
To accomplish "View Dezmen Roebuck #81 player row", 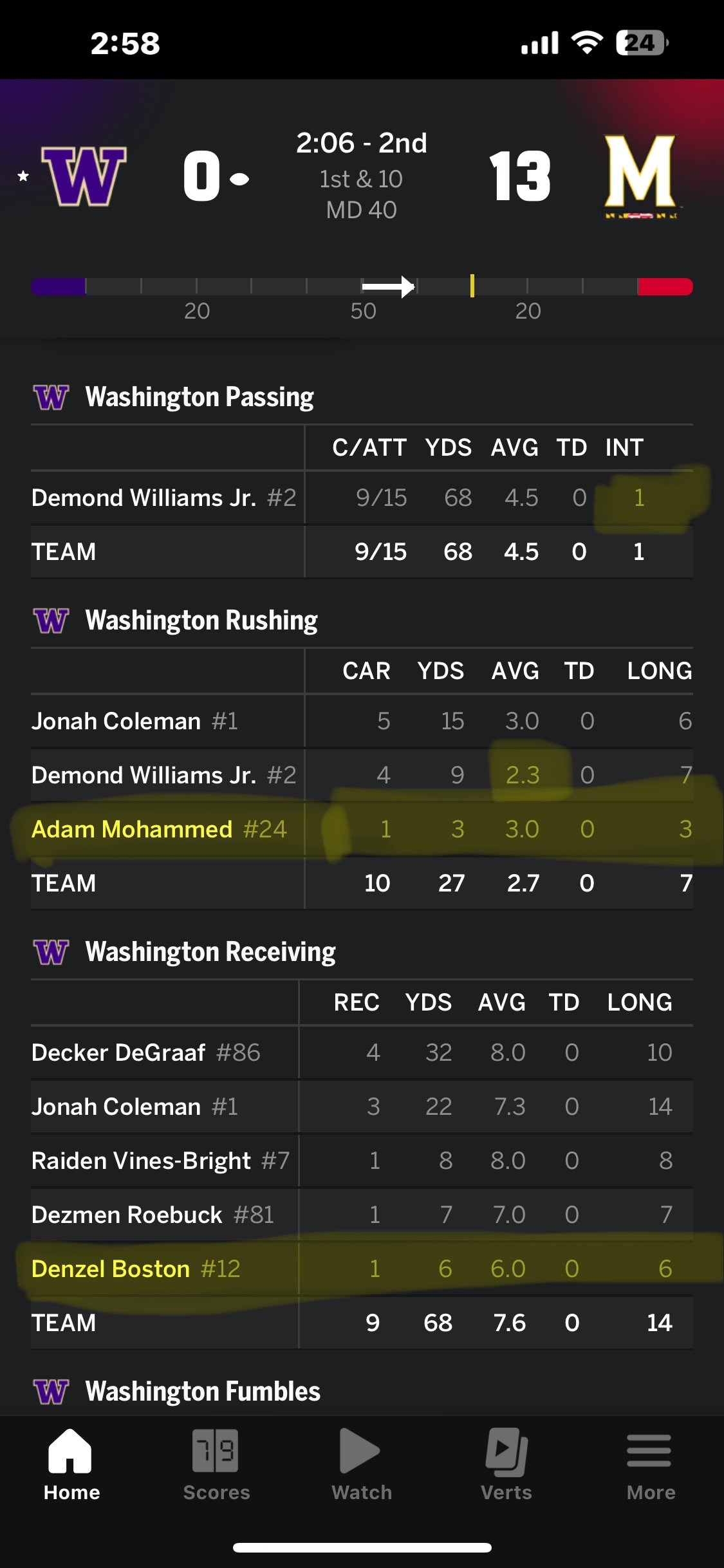I will point(153,1215).
